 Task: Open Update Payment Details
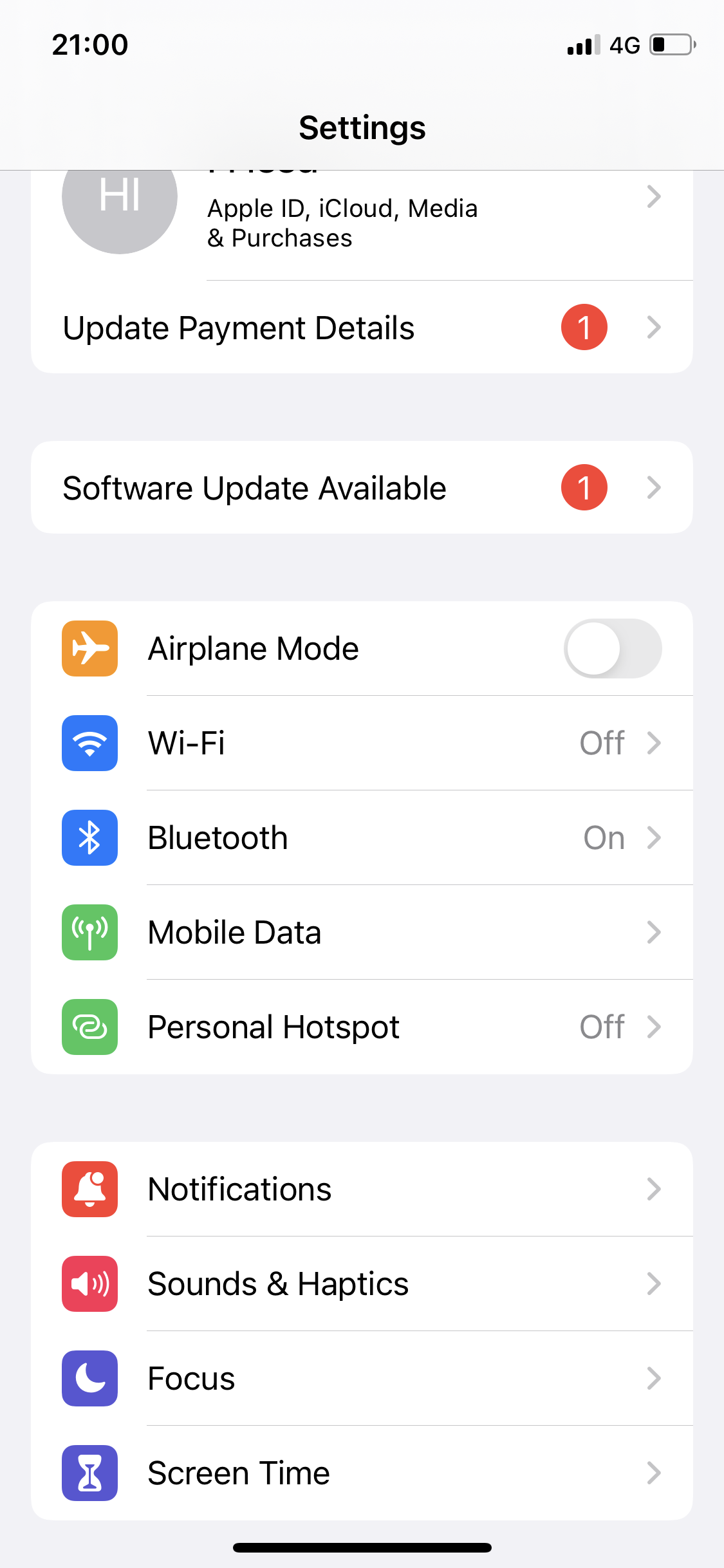point(360,328)
